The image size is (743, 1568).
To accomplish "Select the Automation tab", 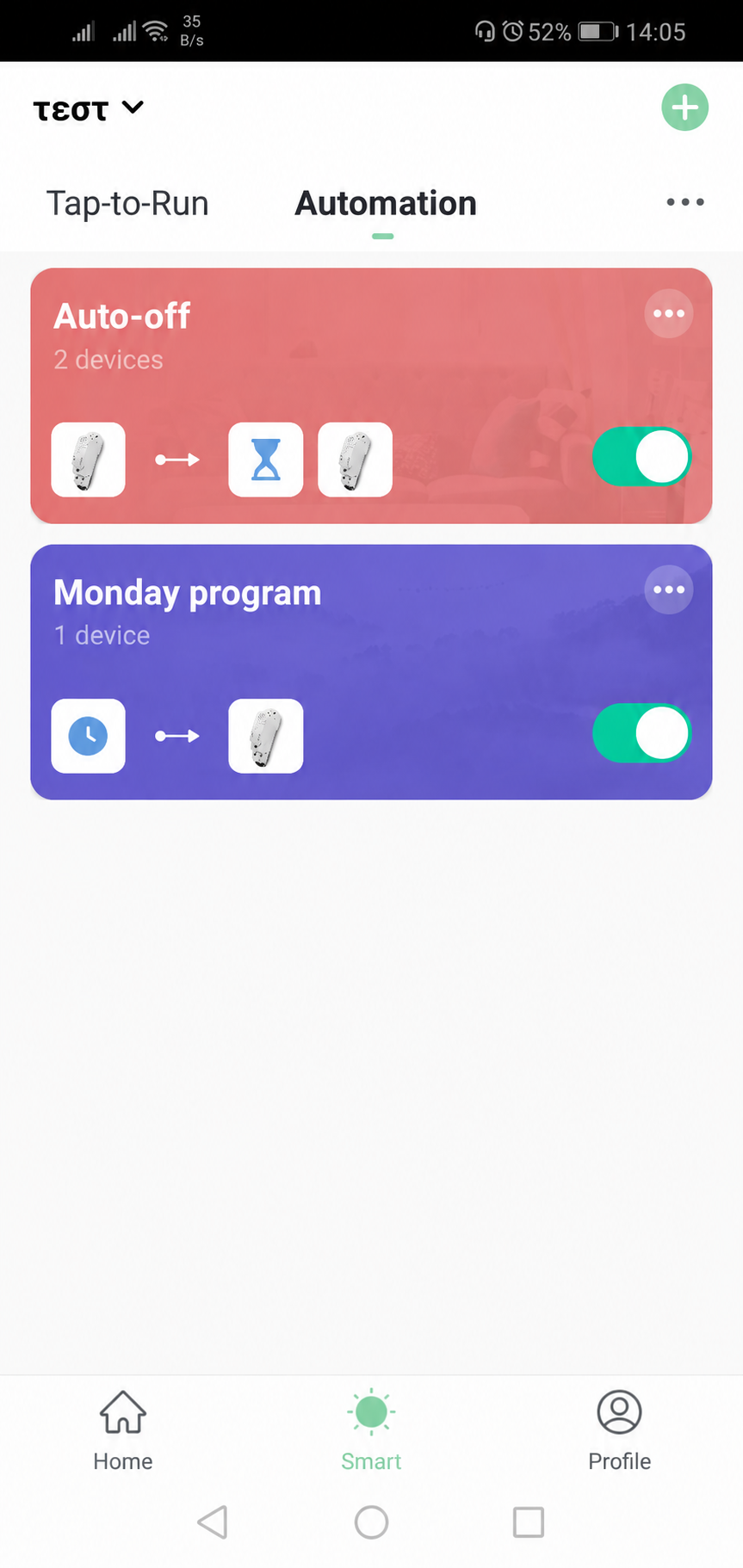I will 385,204.
